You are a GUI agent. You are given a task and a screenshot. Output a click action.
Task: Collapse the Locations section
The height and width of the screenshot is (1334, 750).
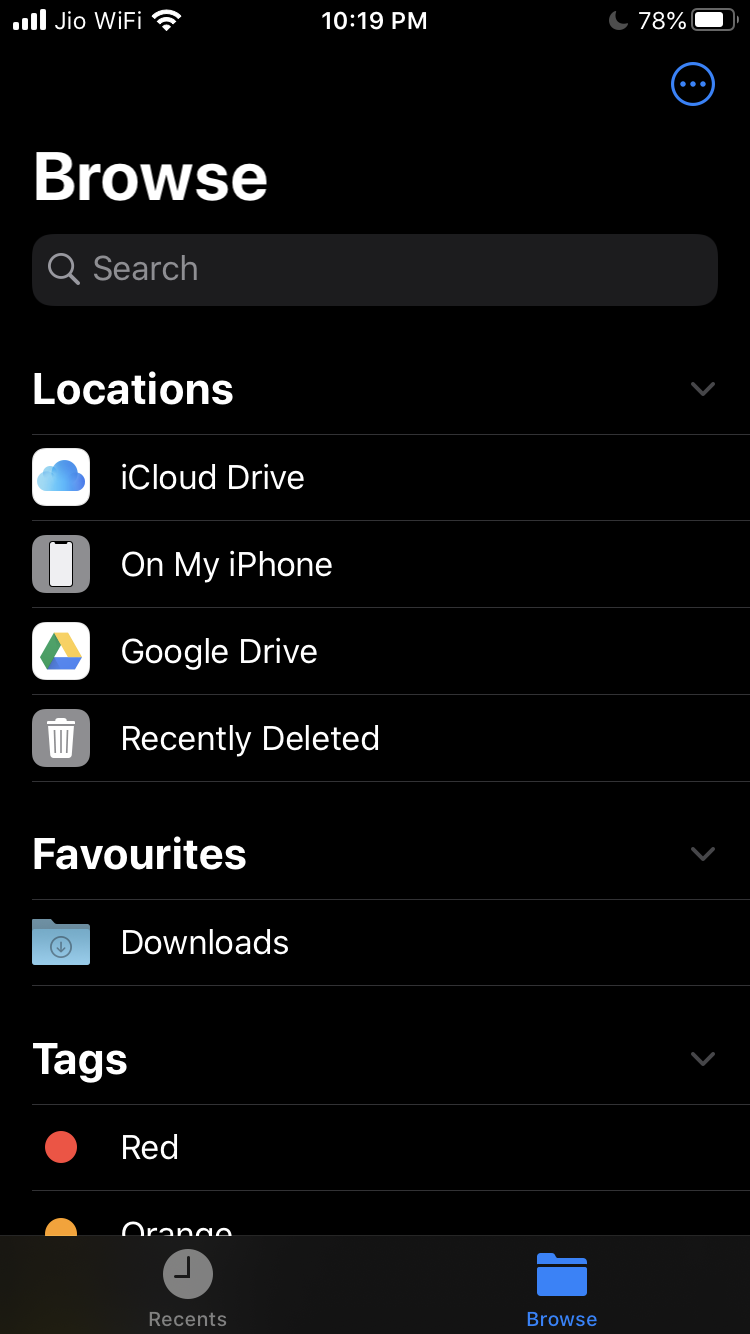point(703,389)
